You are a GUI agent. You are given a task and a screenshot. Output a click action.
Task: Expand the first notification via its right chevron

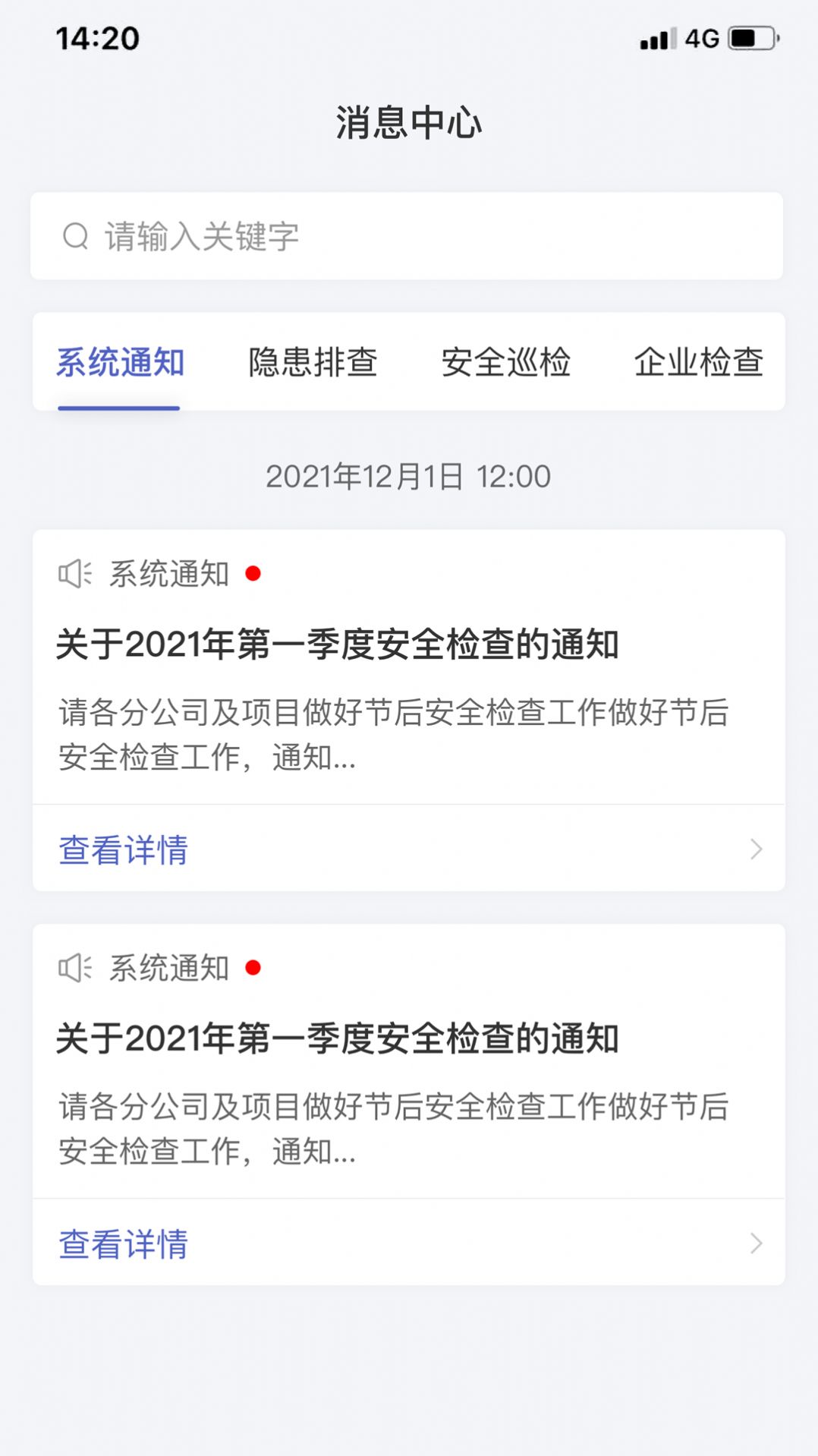coord(754,849)
